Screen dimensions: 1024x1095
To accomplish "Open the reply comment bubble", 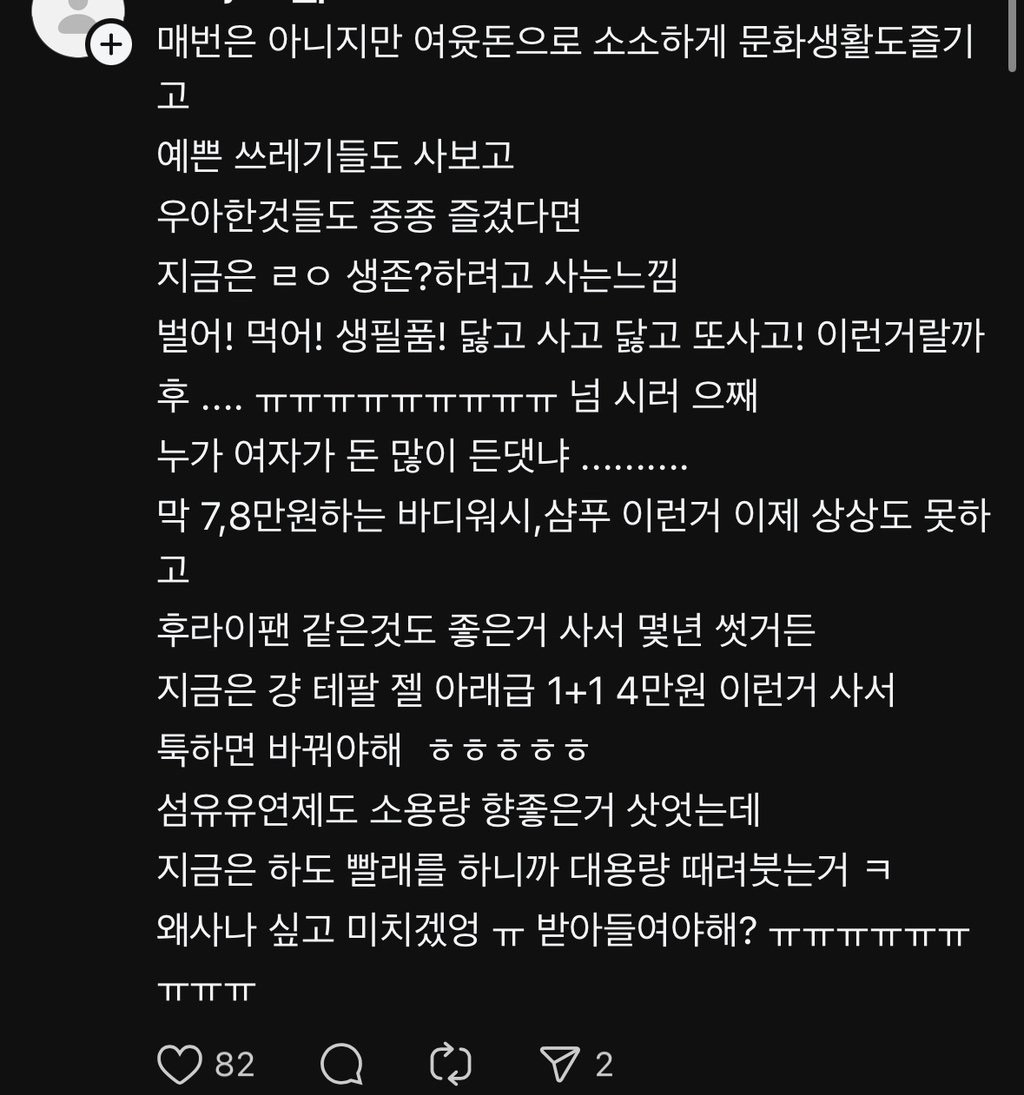I will click(342, 1064).
